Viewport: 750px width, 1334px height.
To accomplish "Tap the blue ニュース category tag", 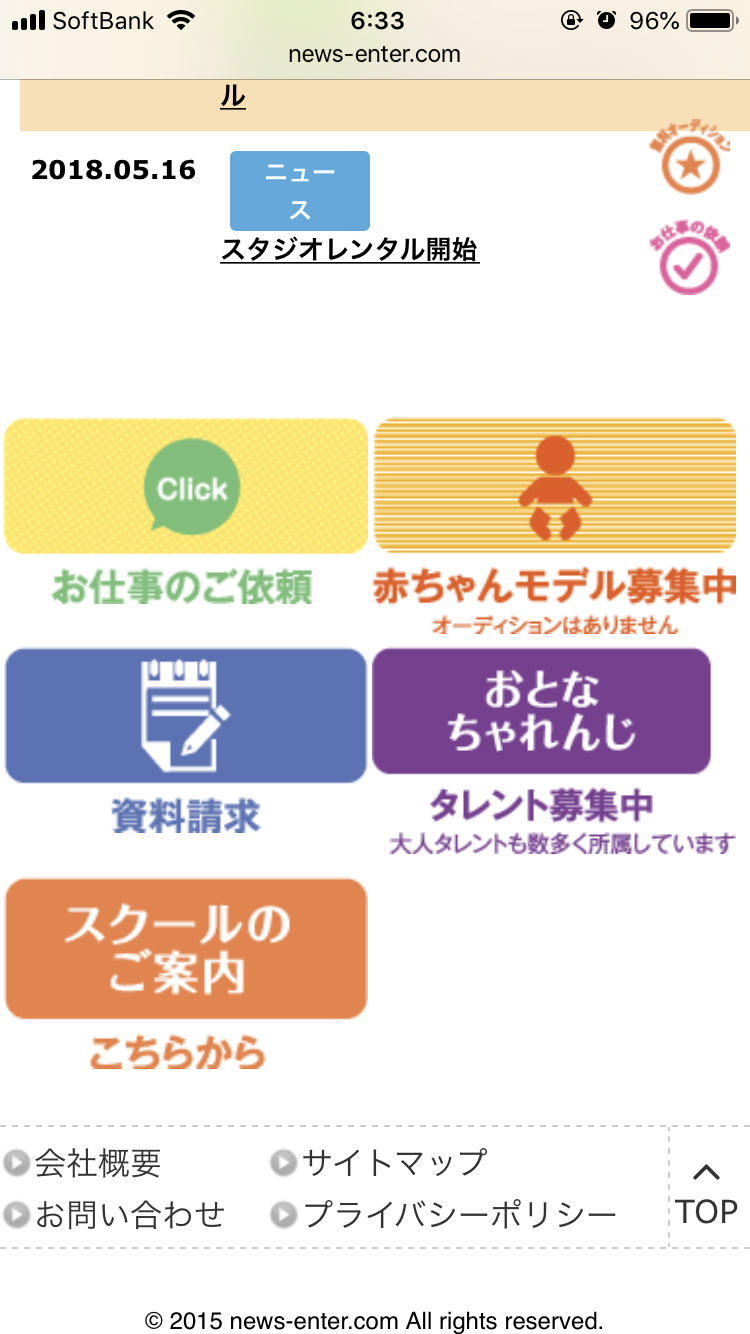I will [300, 191].
